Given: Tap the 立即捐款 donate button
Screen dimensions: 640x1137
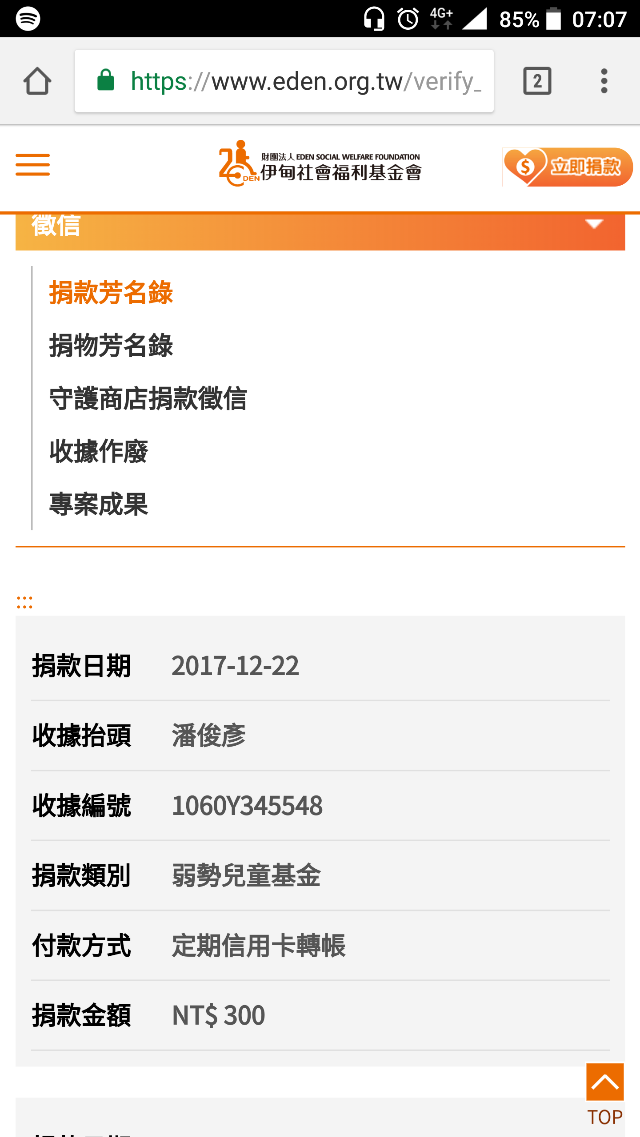Looking at the screenshot, I should (568, 167).
